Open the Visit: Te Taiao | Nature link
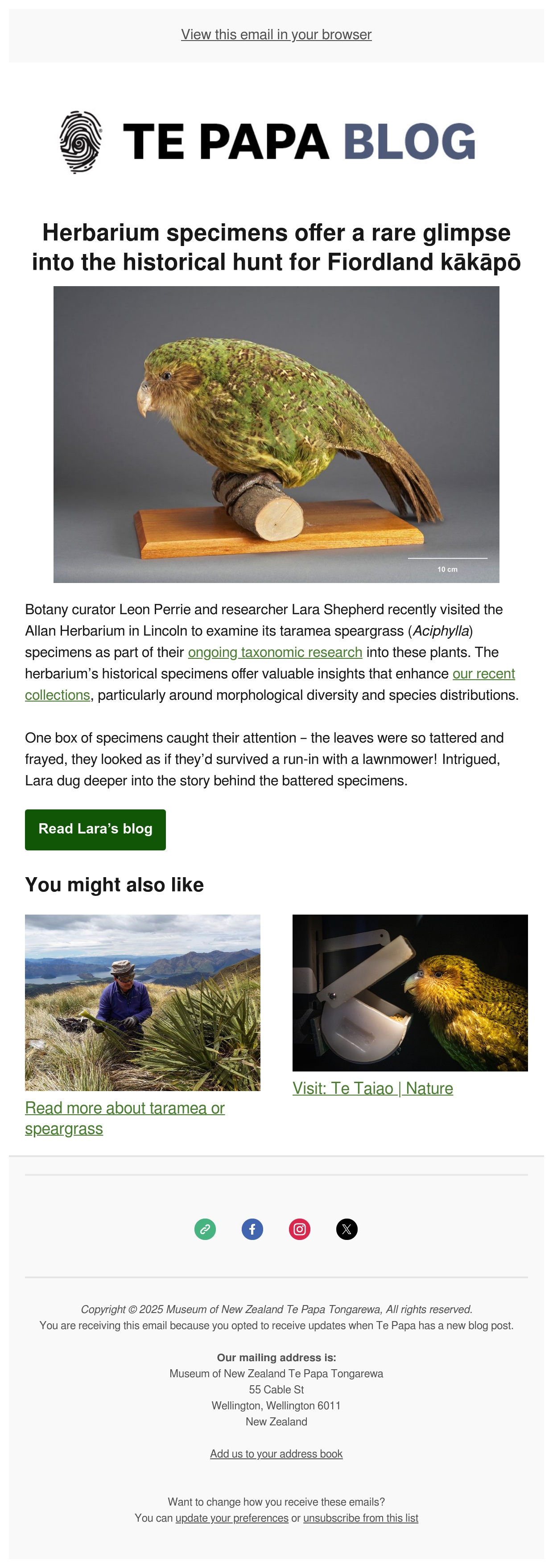 (x=372, y=1088)
